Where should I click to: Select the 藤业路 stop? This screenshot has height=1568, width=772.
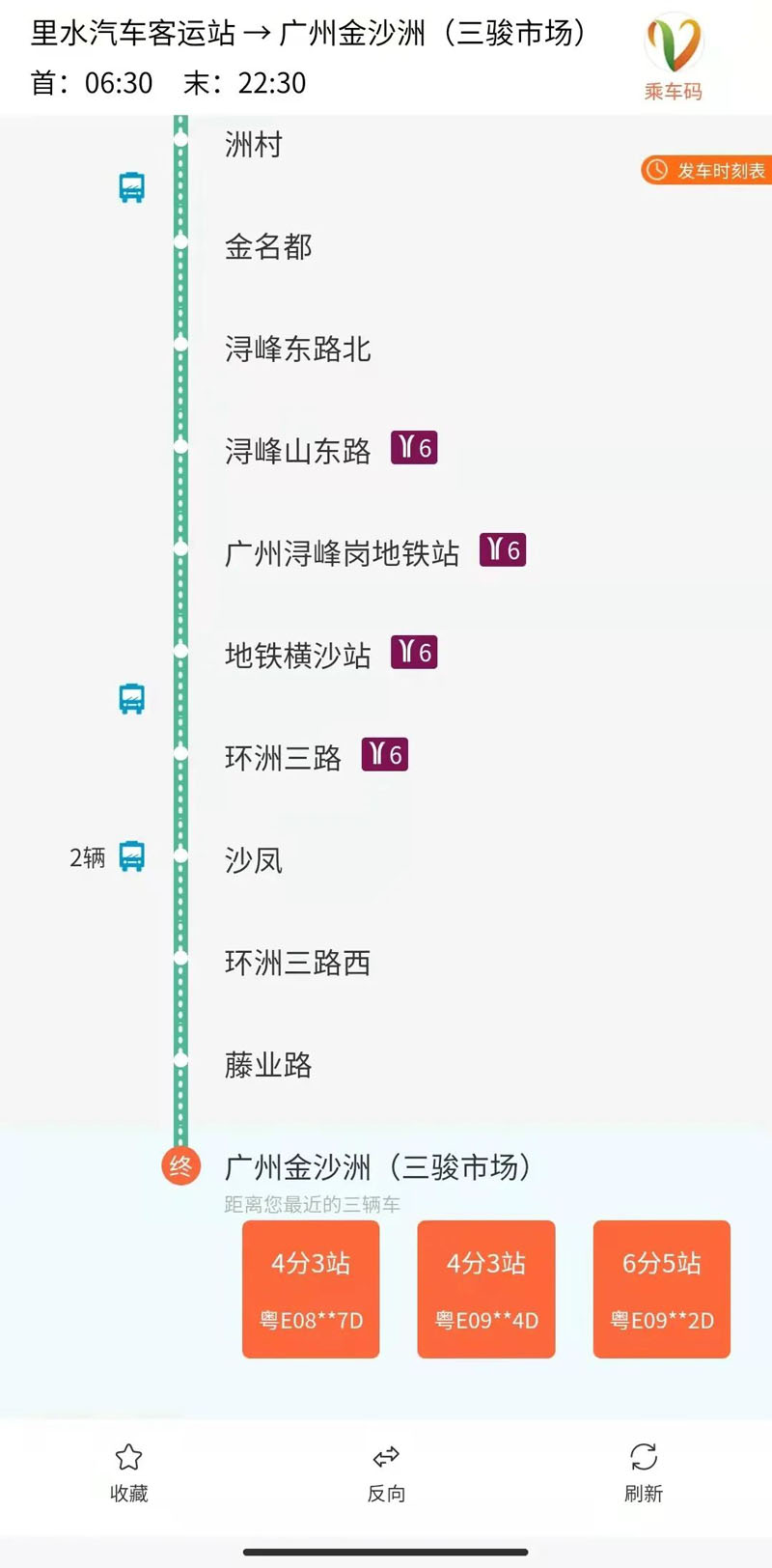point(268,1065)
